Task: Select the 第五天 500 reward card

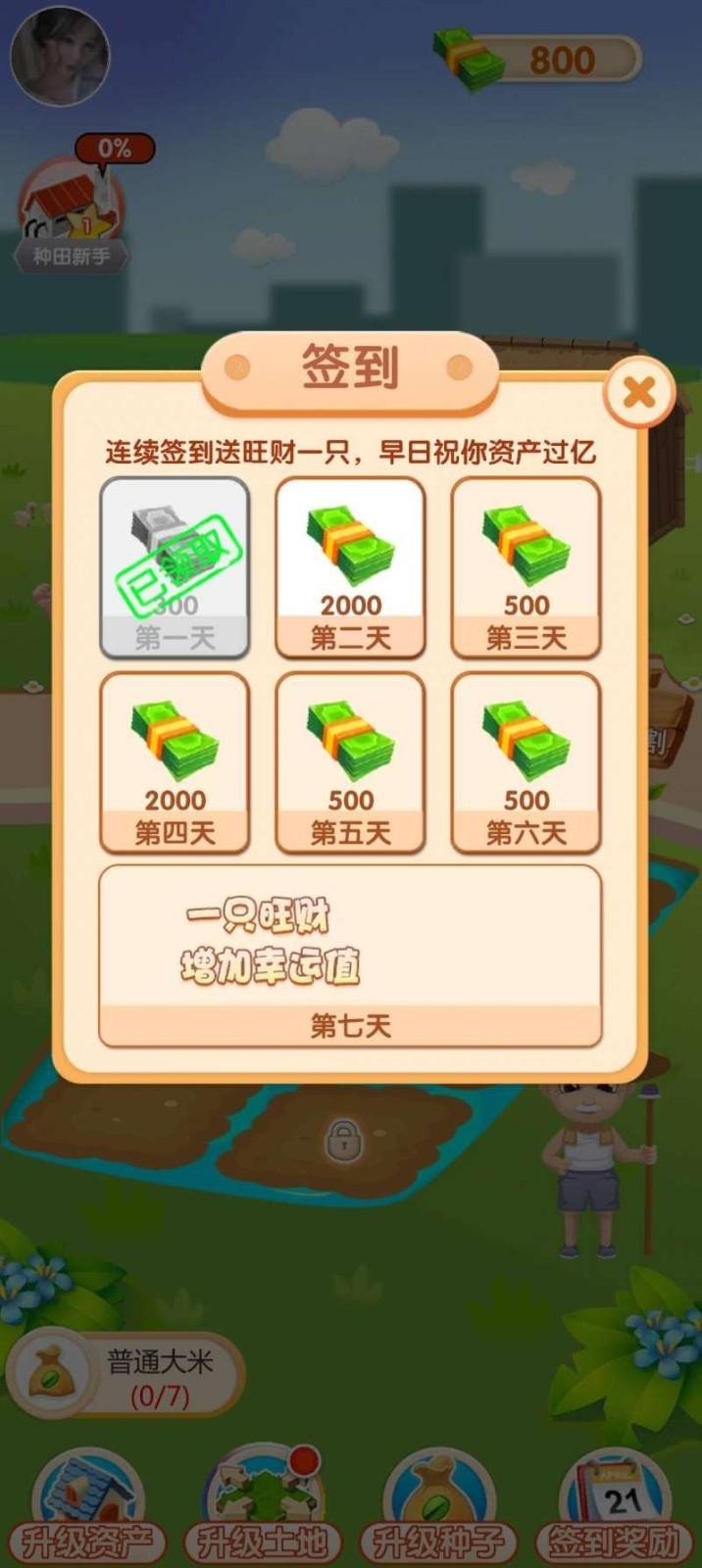Action: click(x=350, y=763)
